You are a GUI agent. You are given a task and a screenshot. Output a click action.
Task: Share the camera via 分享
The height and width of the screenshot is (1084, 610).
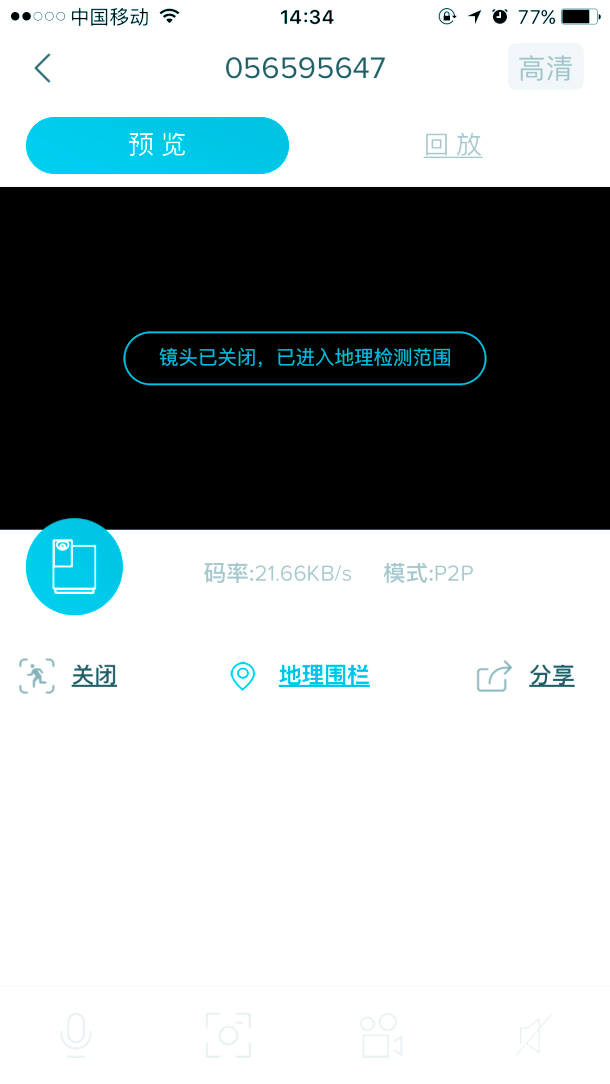pos(550,676)
